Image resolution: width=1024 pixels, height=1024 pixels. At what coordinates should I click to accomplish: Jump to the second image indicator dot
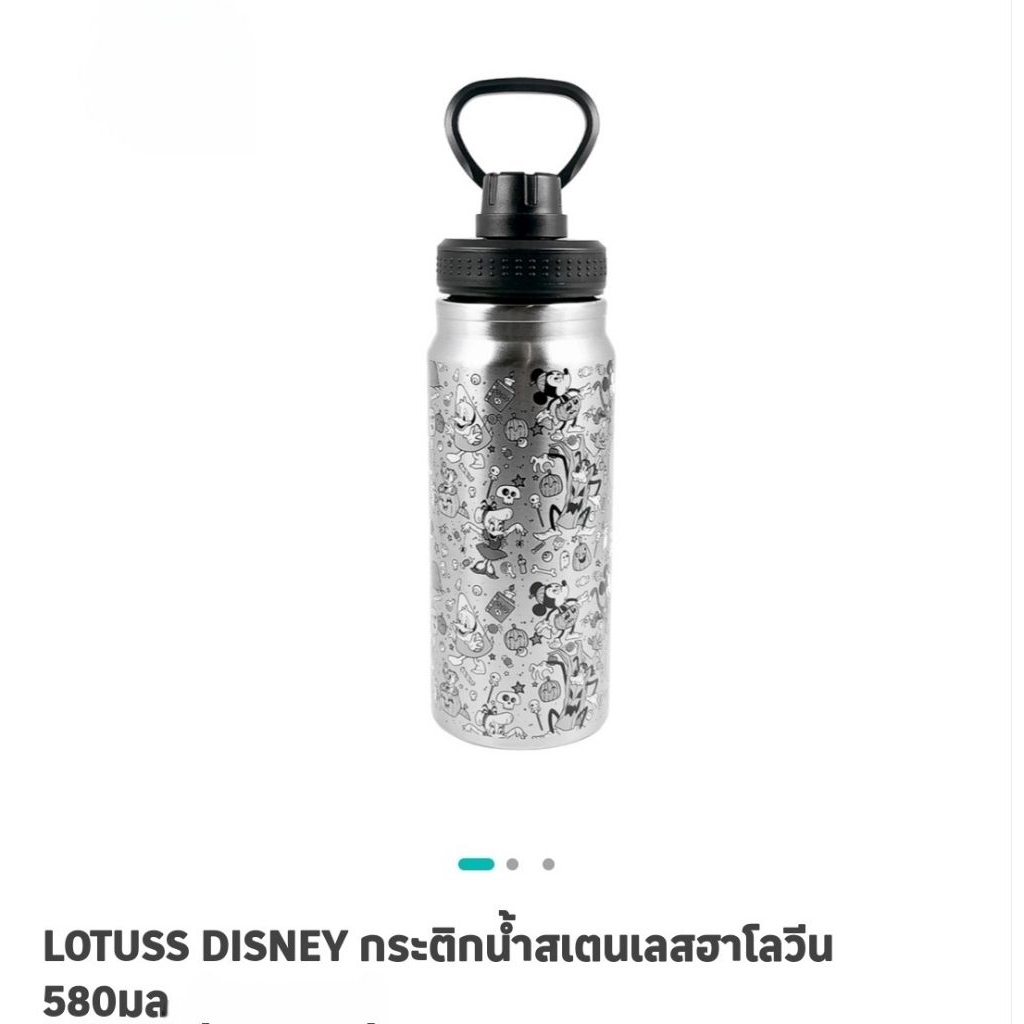[513, 864]
